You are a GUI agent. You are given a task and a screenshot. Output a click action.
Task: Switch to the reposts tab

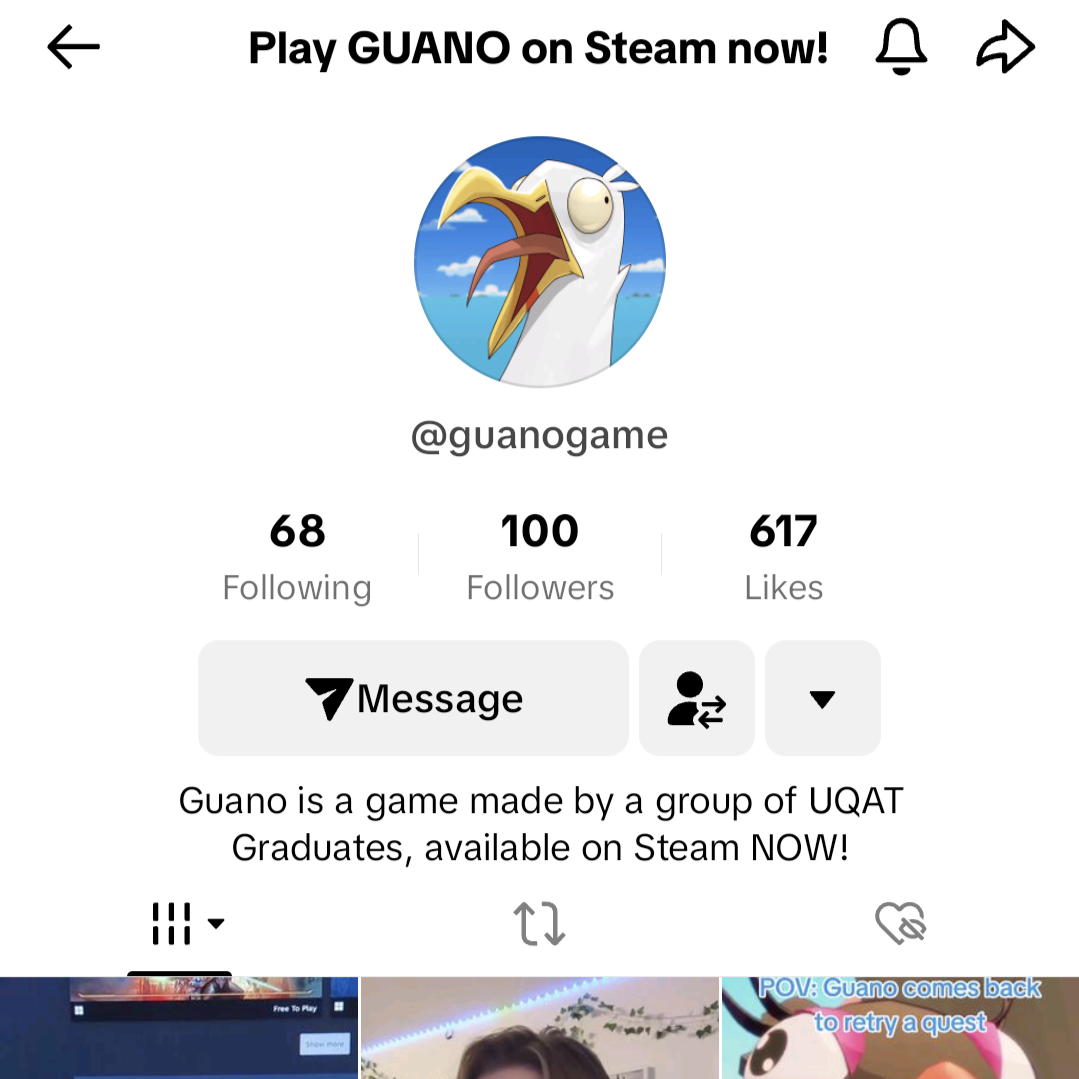coord(539,923)
